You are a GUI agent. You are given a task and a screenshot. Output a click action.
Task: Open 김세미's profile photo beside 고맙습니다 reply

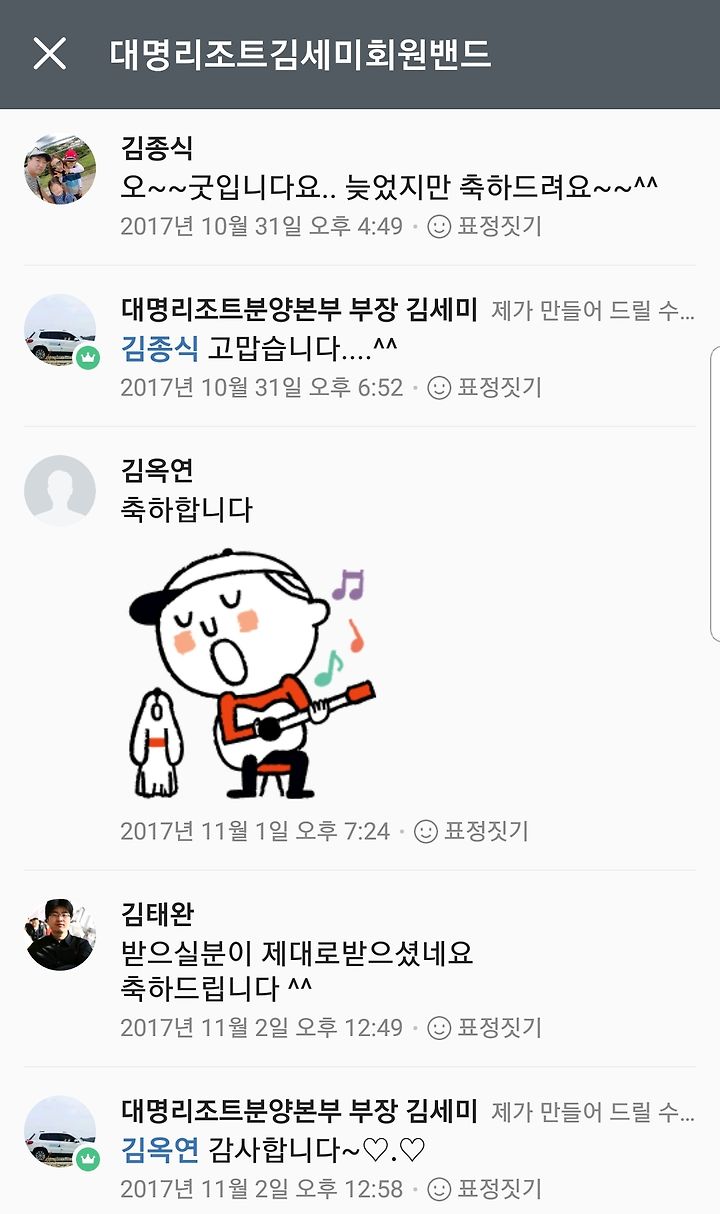point(60,331)
